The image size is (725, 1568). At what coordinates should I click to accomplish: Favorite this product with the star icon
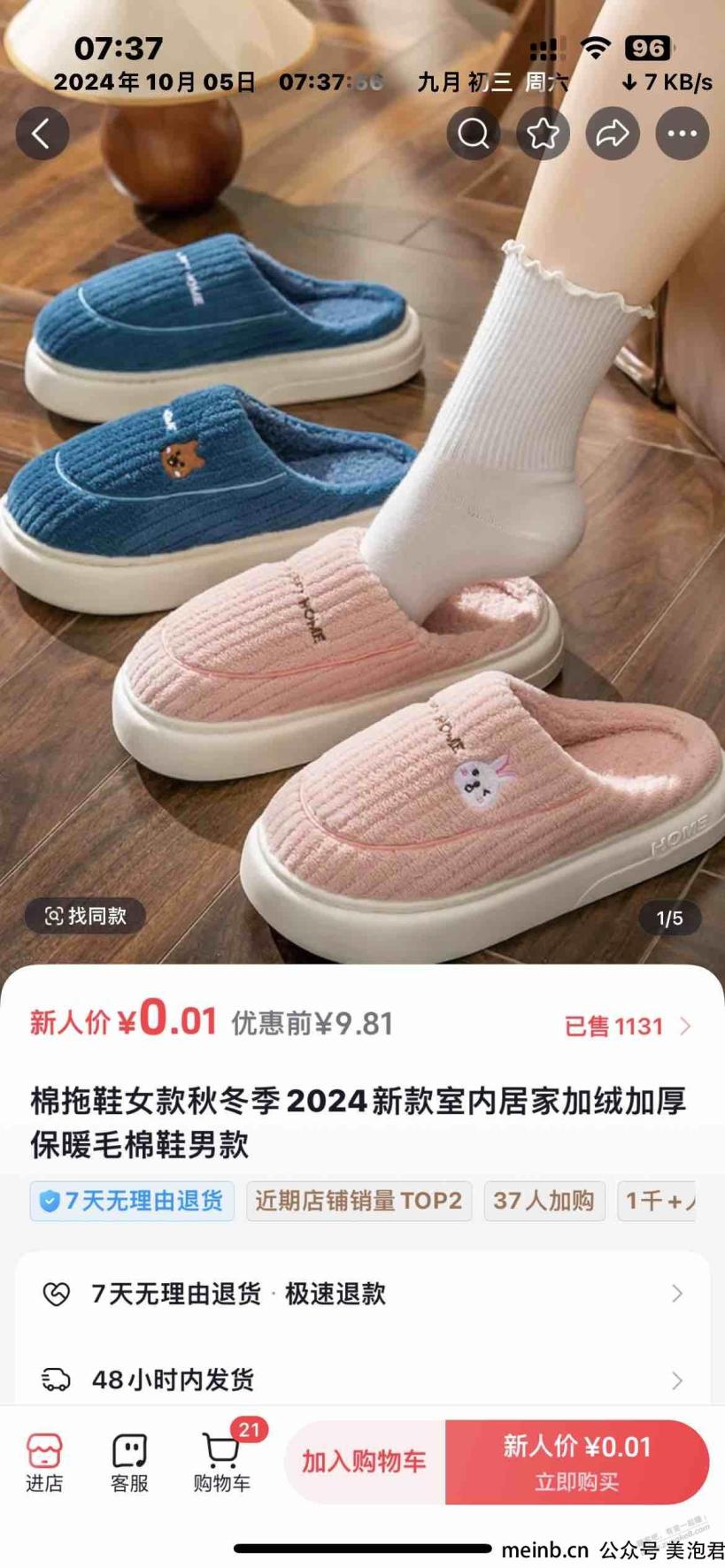pyautogui.click(x=543, y=134)
